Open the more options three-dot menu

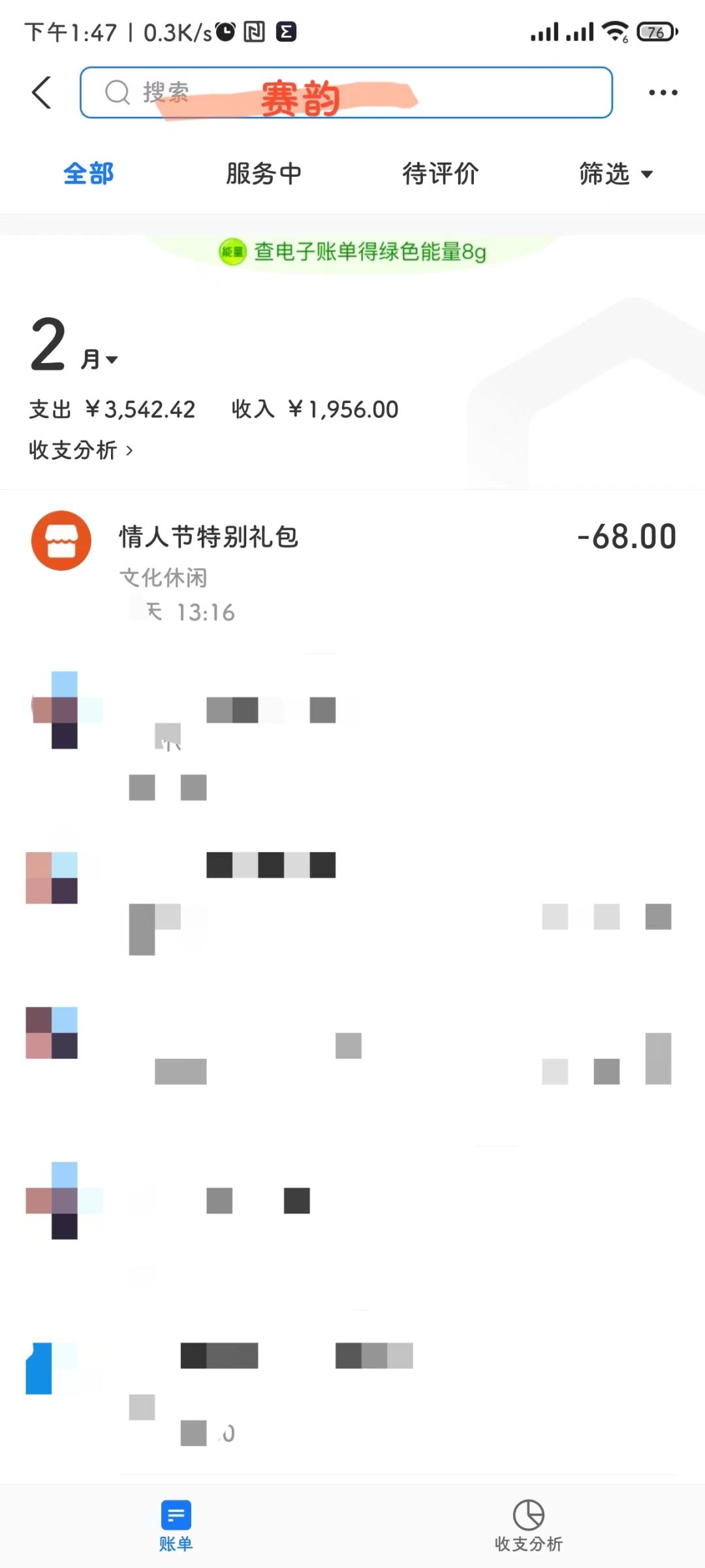[x=662, y=92]
